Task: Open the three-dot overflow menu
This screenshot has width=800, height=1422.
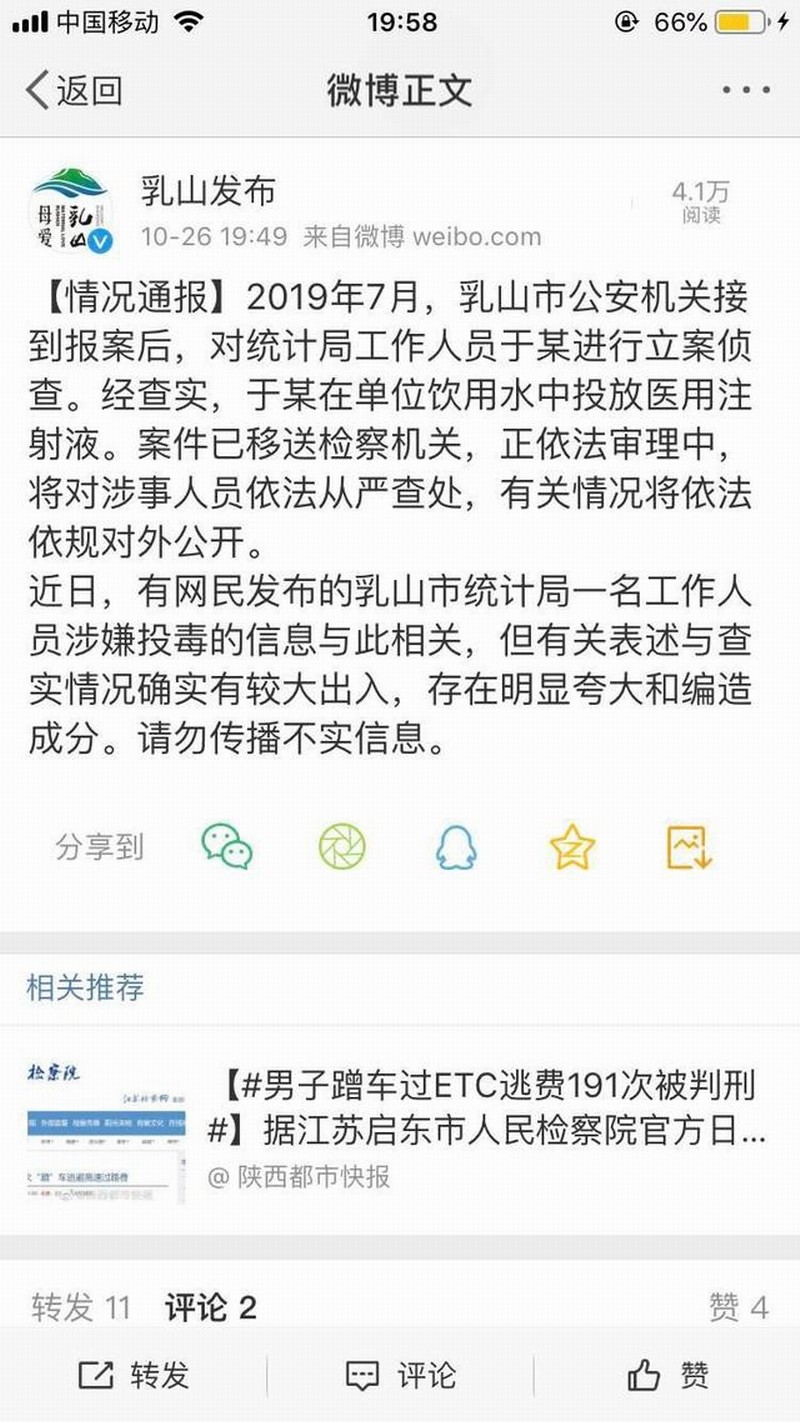Action: coord(745,91)
